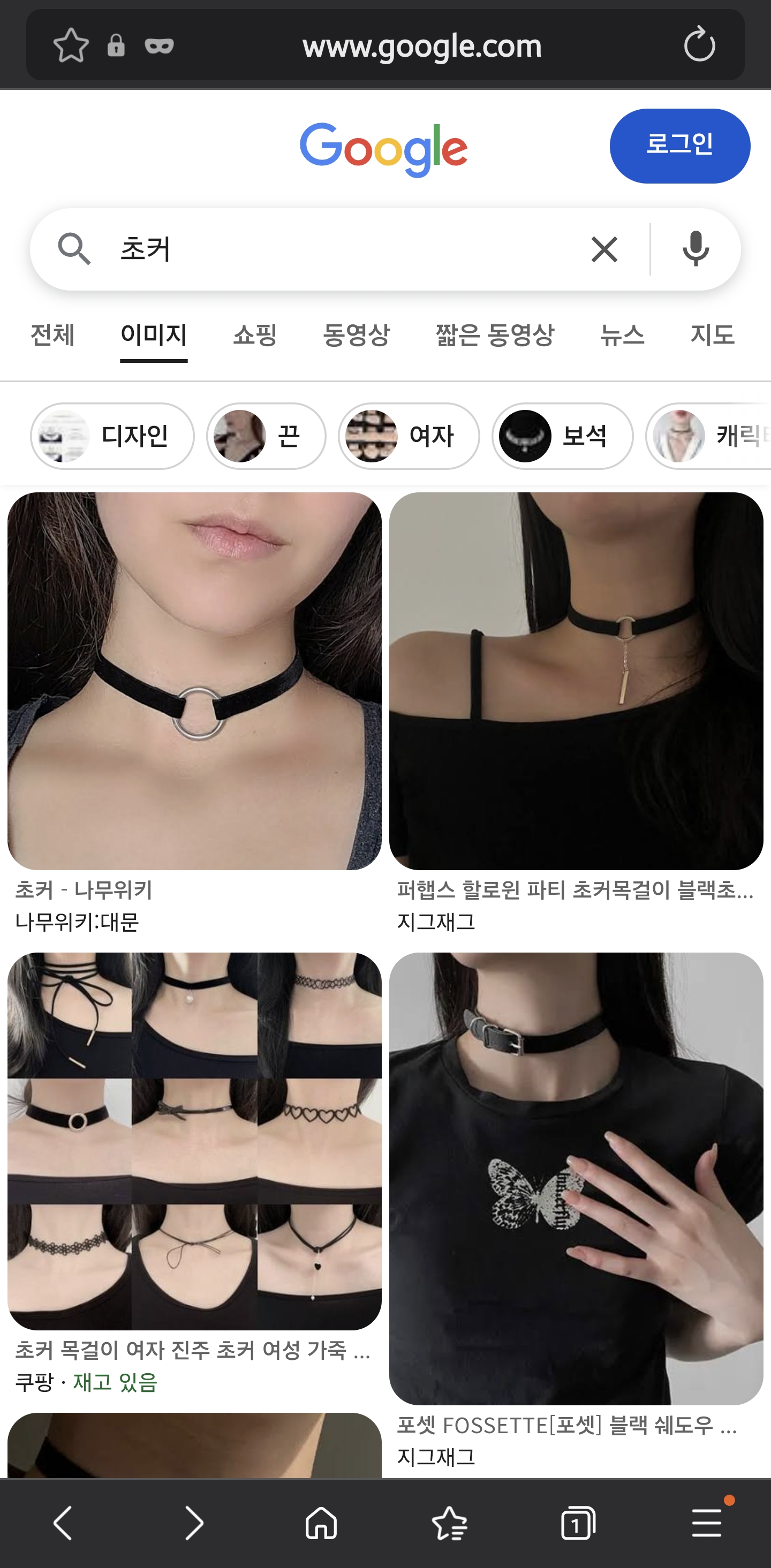Select the 여자 filter chip
Image resolution: width=771 pixels, height=1568 pixels.
[x=409, y=436]
